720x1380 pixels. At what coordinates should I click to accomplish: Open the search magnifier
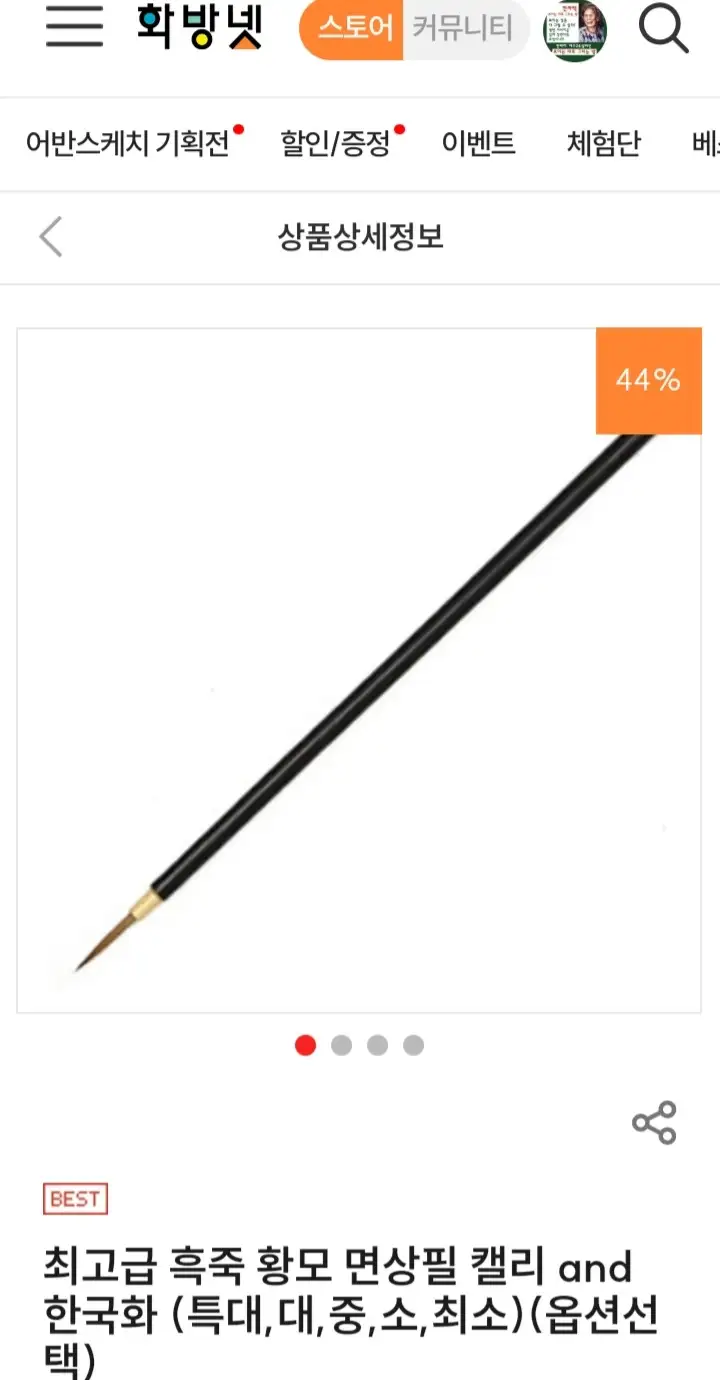pos(663,29)
